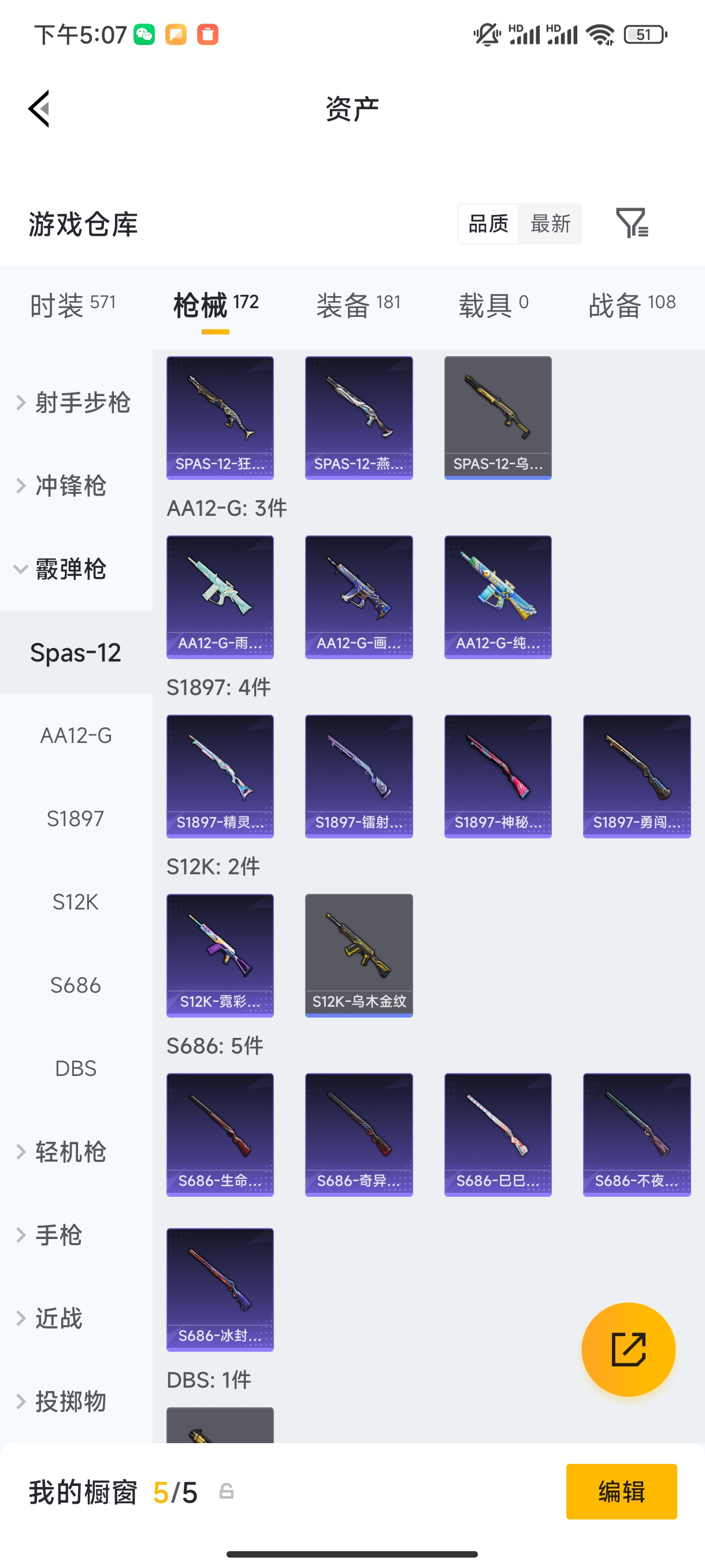Select AA12-G in the sidebar

click(x=76, y=735)
